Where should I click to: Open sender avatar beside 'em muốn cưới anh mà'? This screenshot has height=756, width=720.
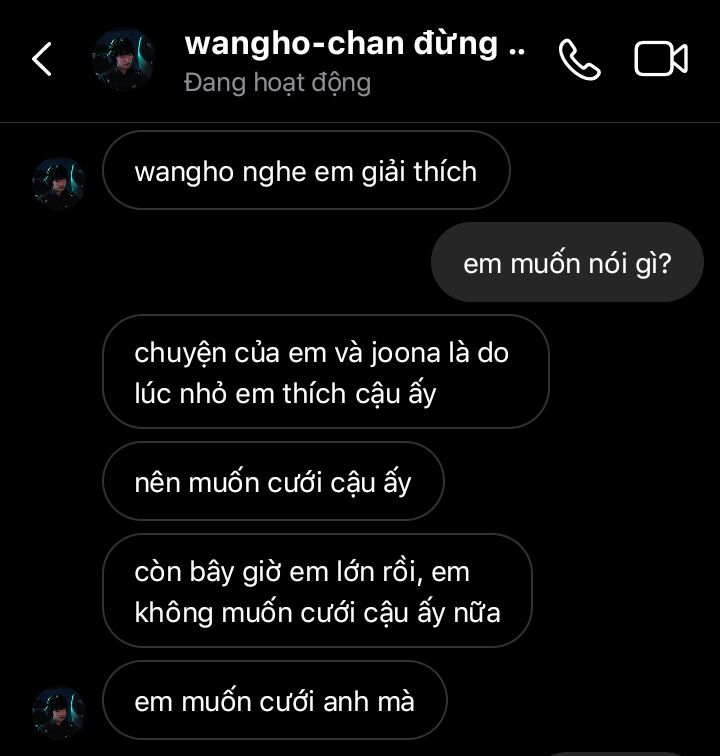[58, 713]
